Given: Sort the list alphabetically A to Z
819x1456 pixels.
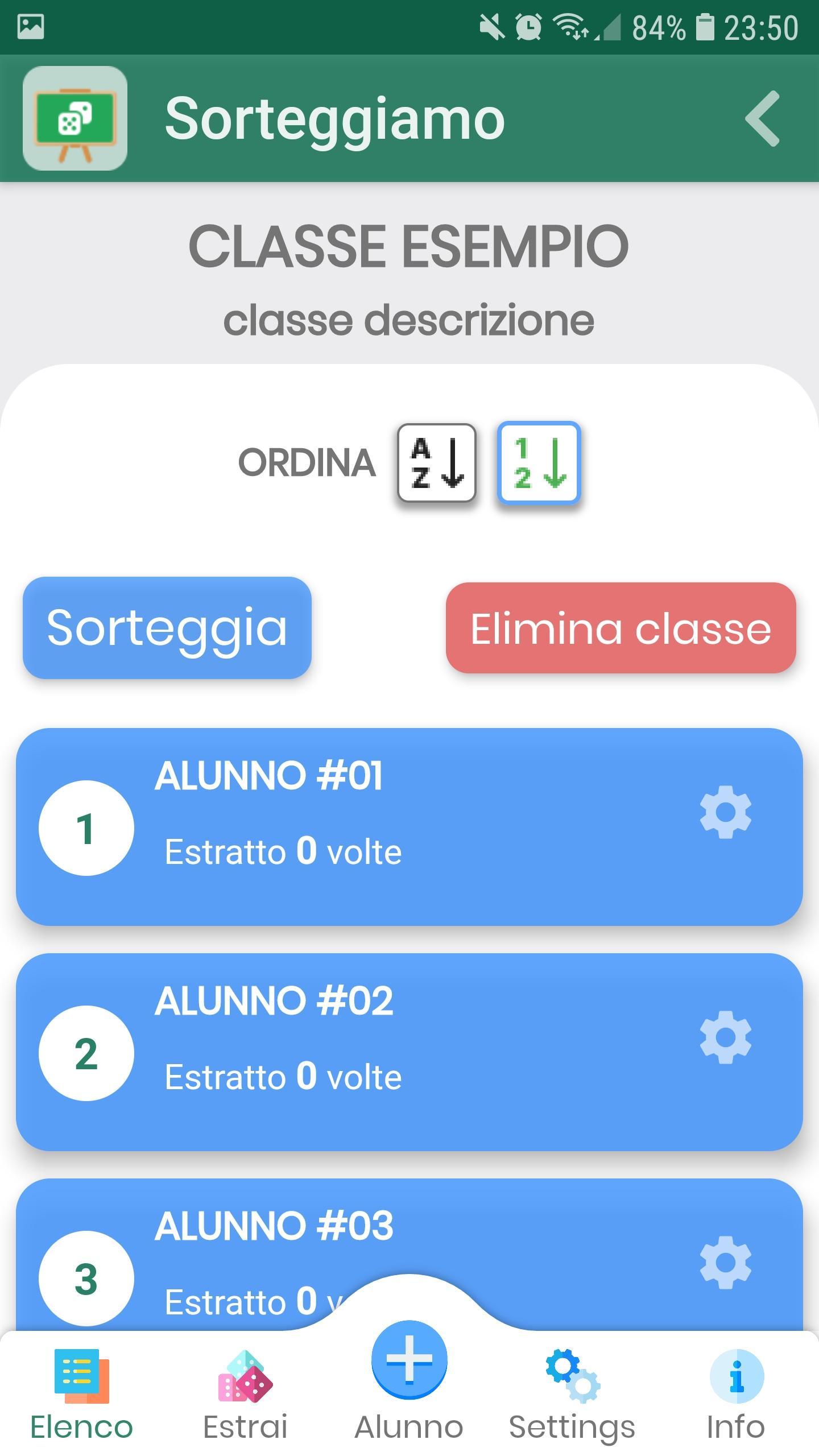Looking at the screenshot, I should tap(437, 462).
